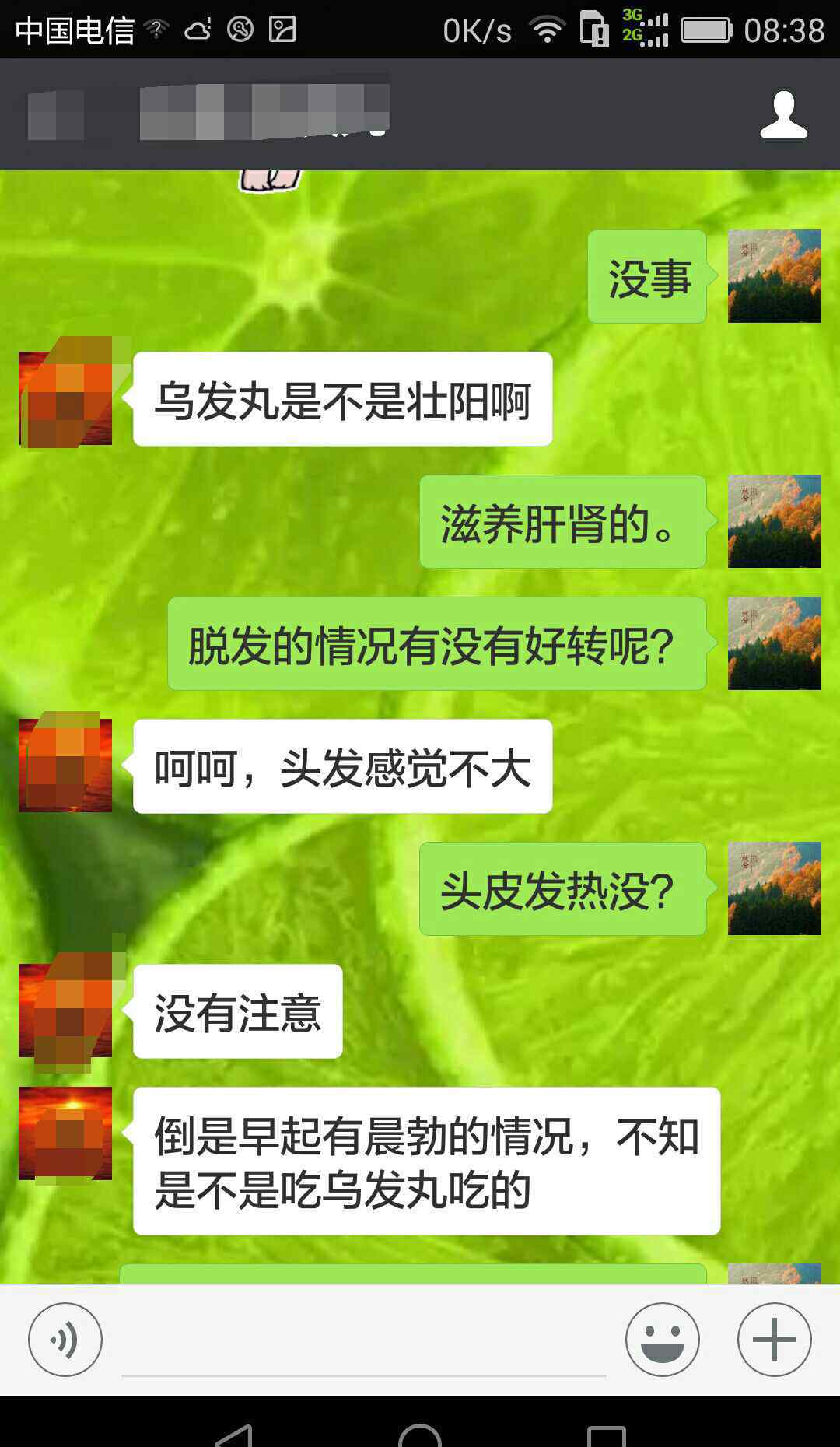Screen dimensions: 840x1447
Task: Tap the avatar beside the 没事 message
Action: pos(775,276)
